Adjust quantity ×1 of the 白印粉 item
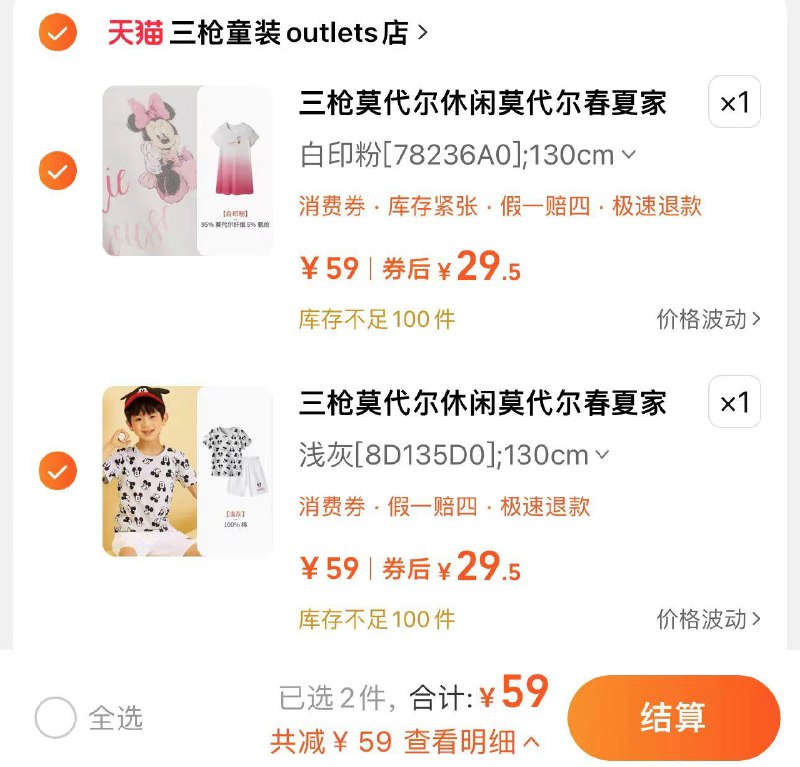The width and height of the screenshot is (800, 767). (734, 102)
